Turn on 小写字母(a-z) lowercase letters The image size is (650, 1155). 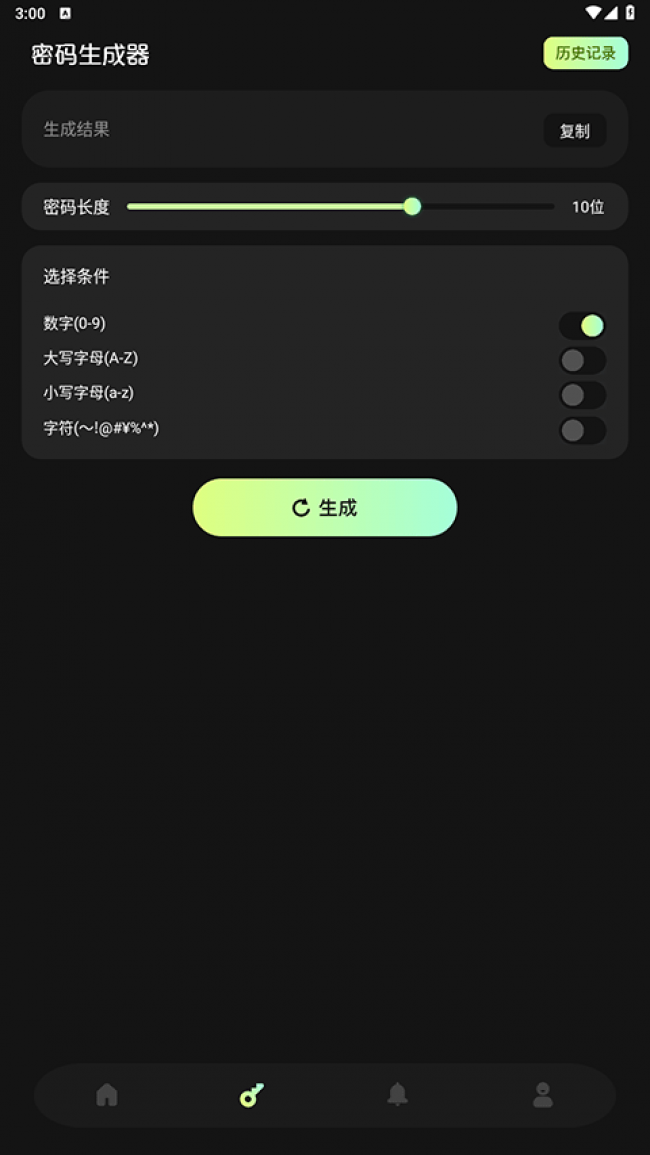tap(582, 395)
